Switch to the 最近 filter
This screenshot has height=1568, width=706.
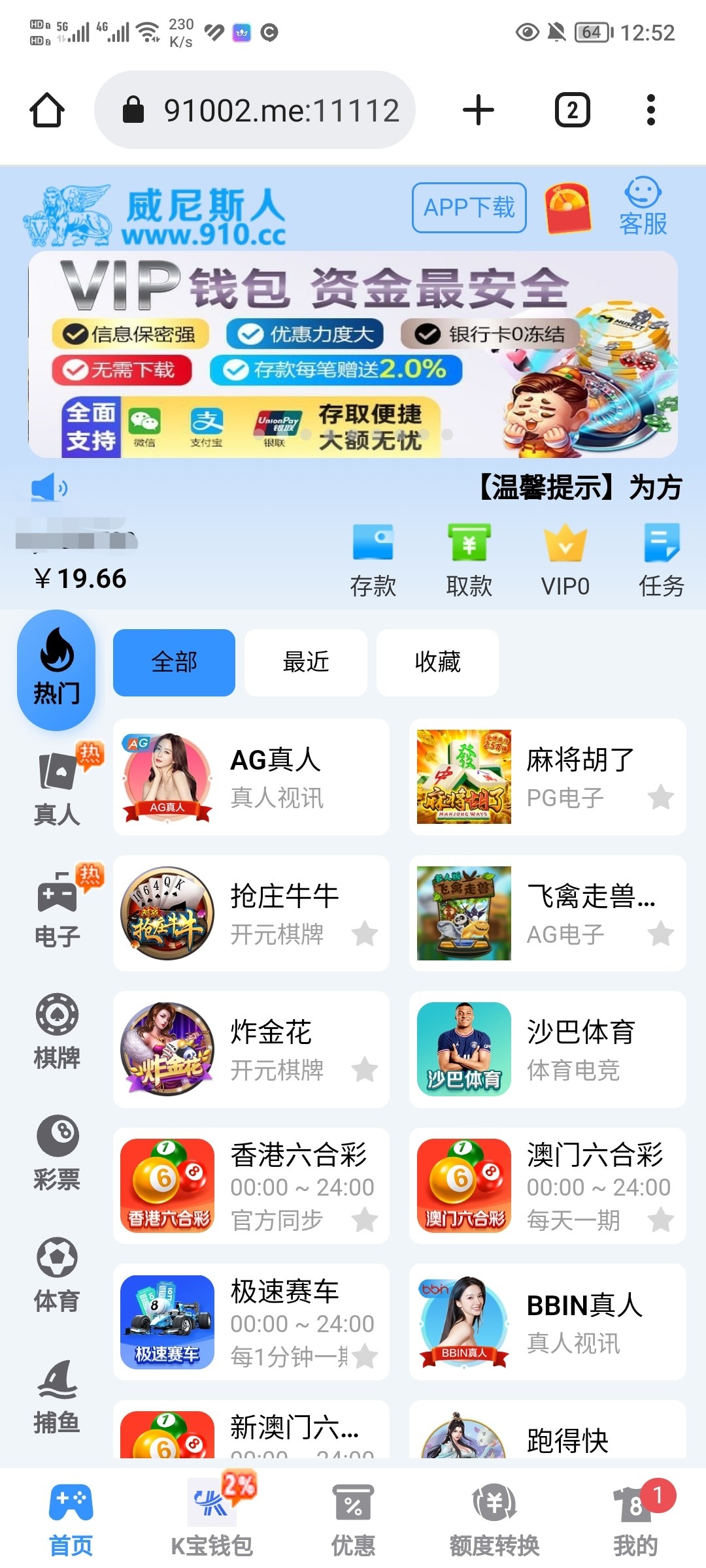tap(305, 662)
